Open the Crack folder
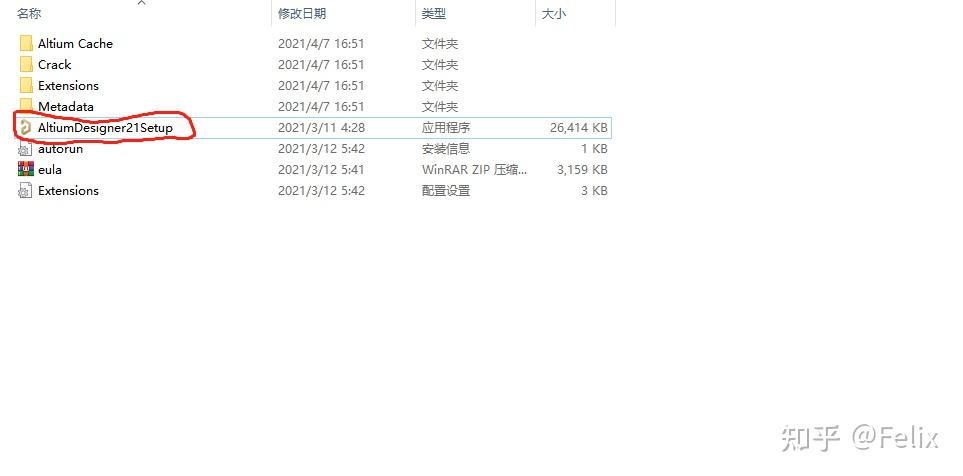Image resolution: width=963 pixels, height=476 pixels. tap(54, 65)
